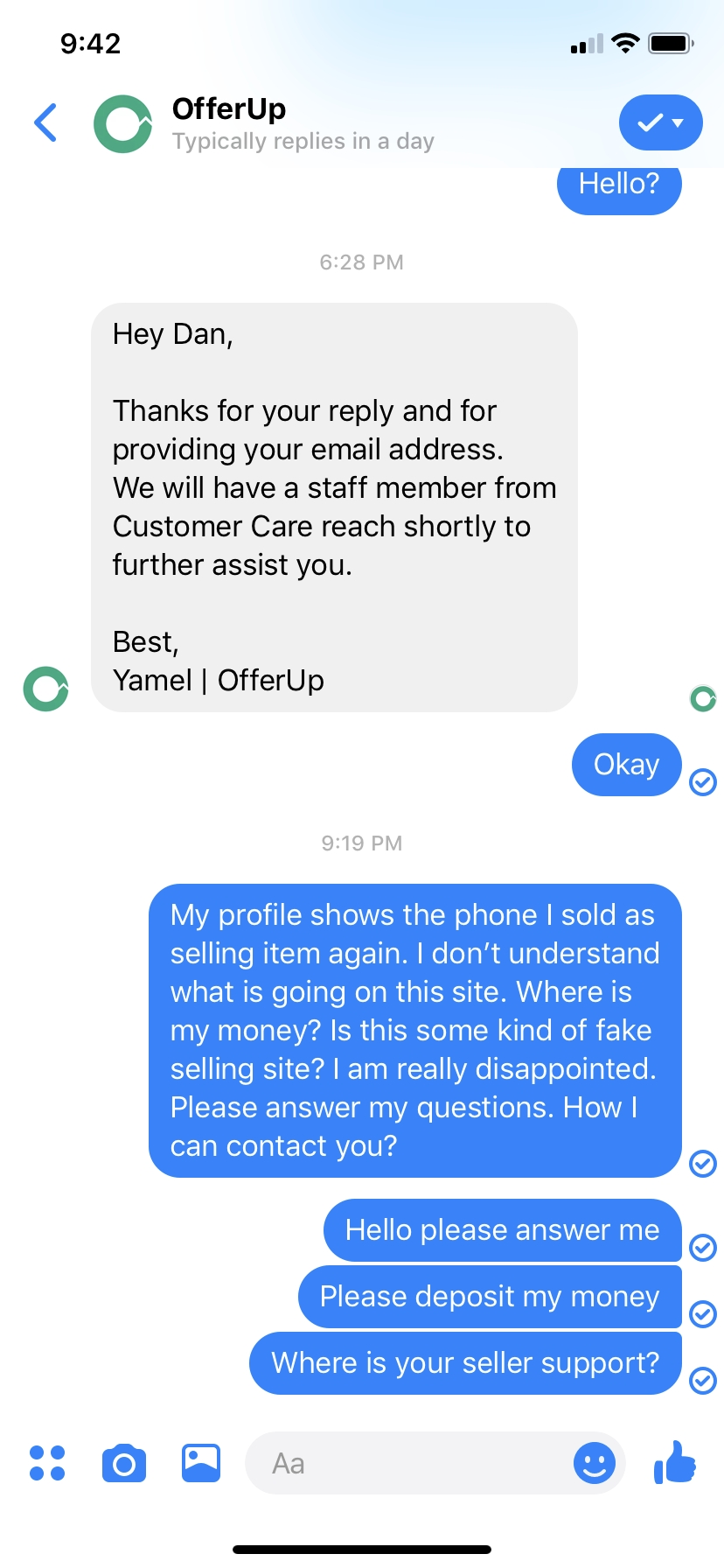
Task: Tap the read receipt next to 'Okay' message
Action: pyautogui.click(x=702, y=781)
